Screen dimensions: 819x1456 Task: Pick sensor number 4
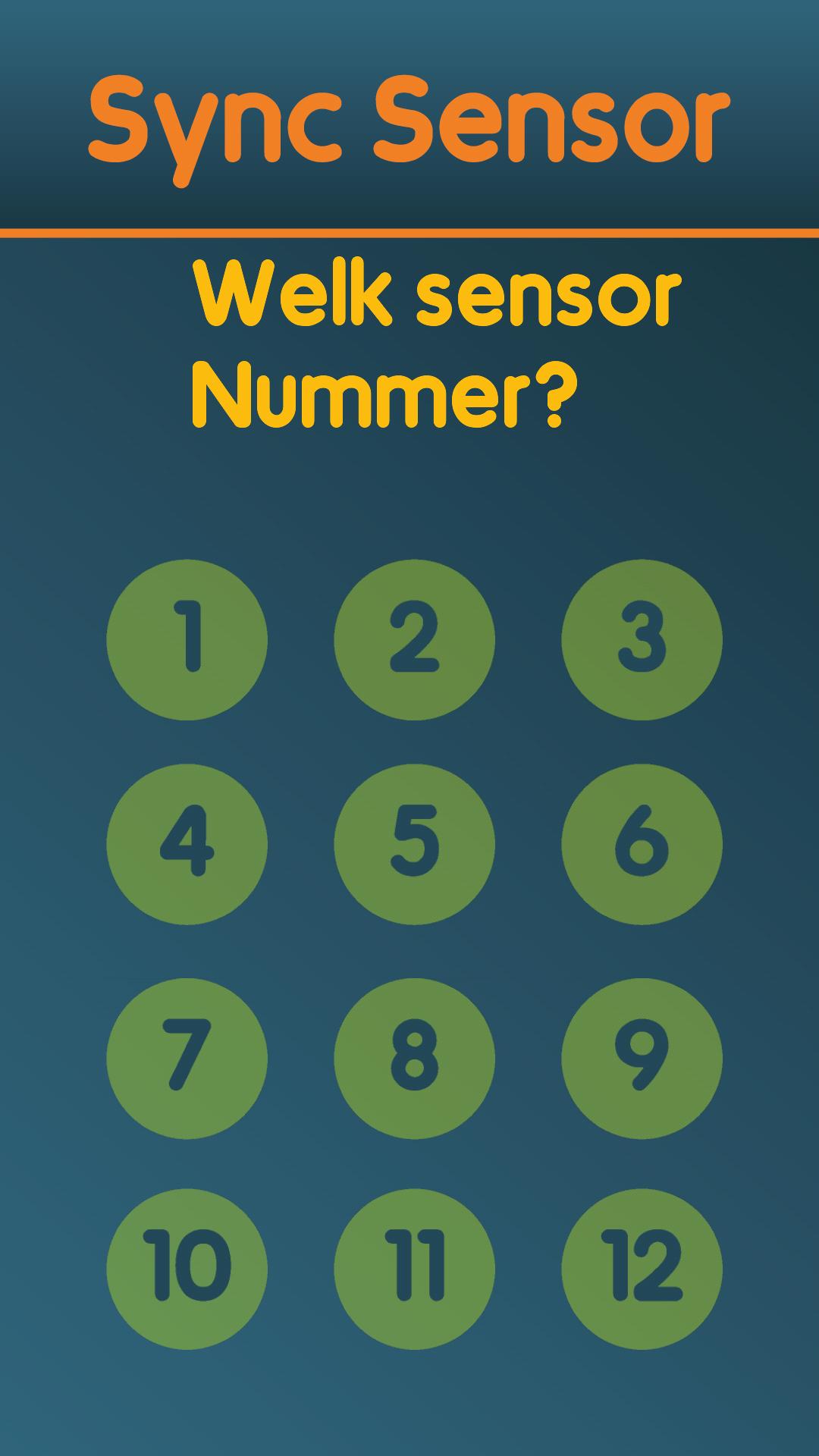point(187,844)
